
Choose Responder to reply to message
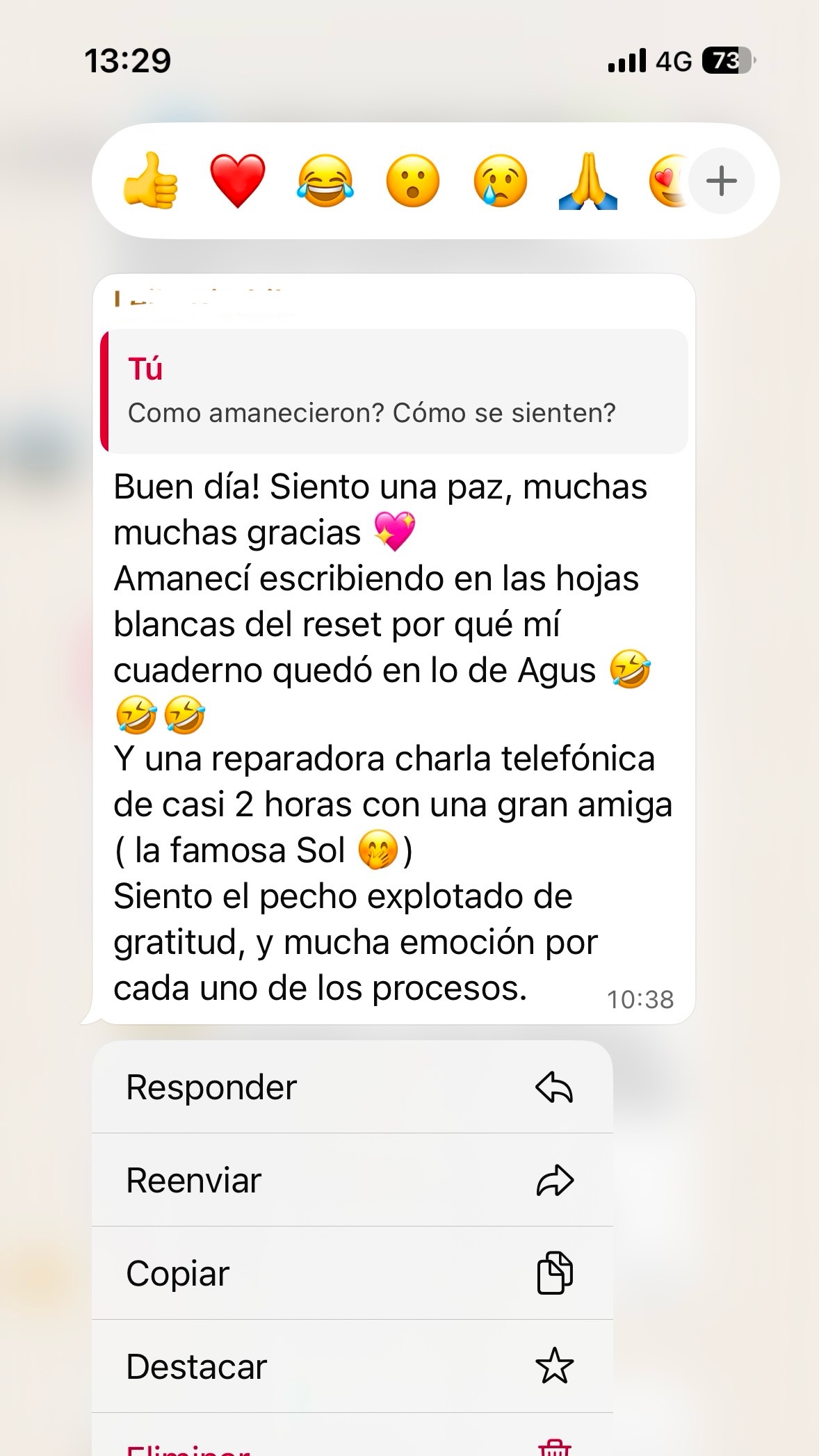(x=352, y=1087)
